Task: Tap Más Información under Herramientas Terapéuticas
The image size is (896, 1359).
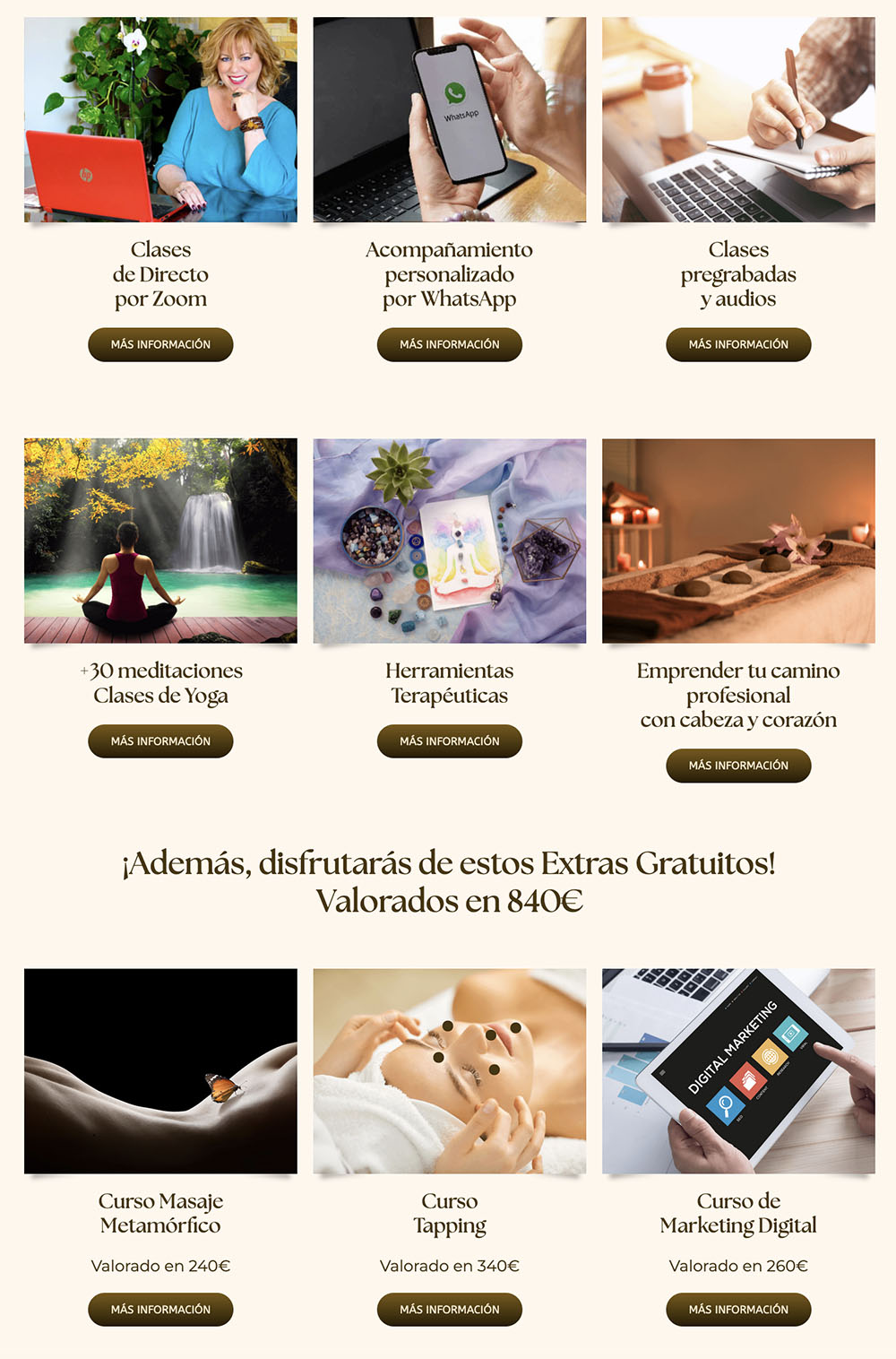Action: [x=449, y=741]
